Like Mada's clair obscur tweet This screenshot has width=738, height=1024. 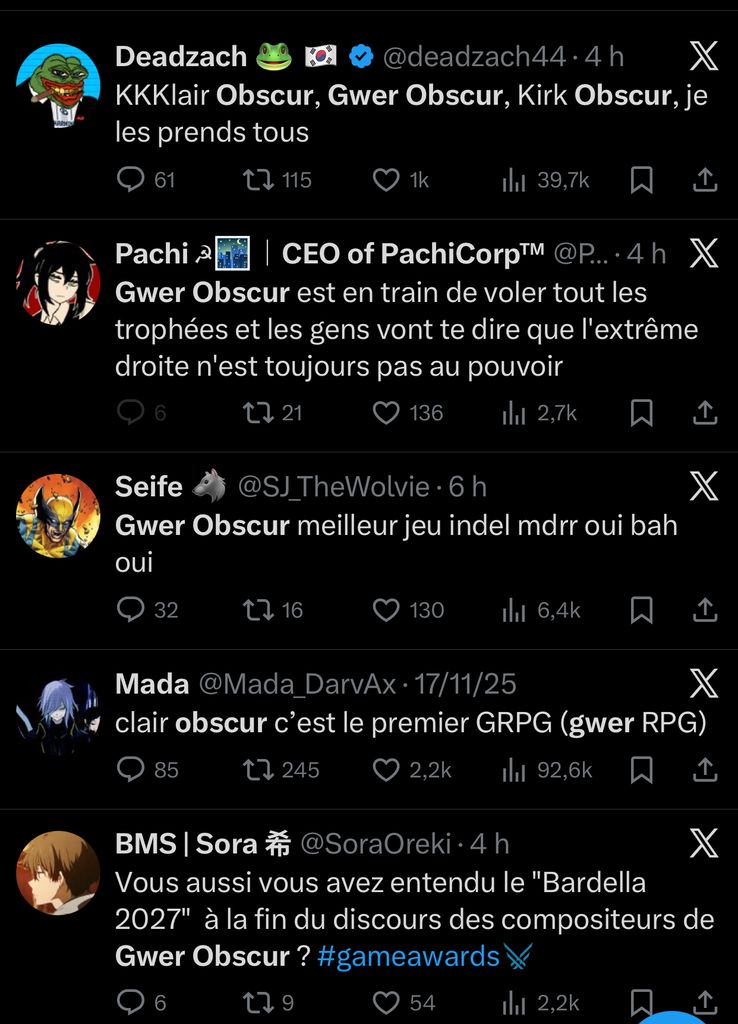pyautogui.click(x=386, y=769)
